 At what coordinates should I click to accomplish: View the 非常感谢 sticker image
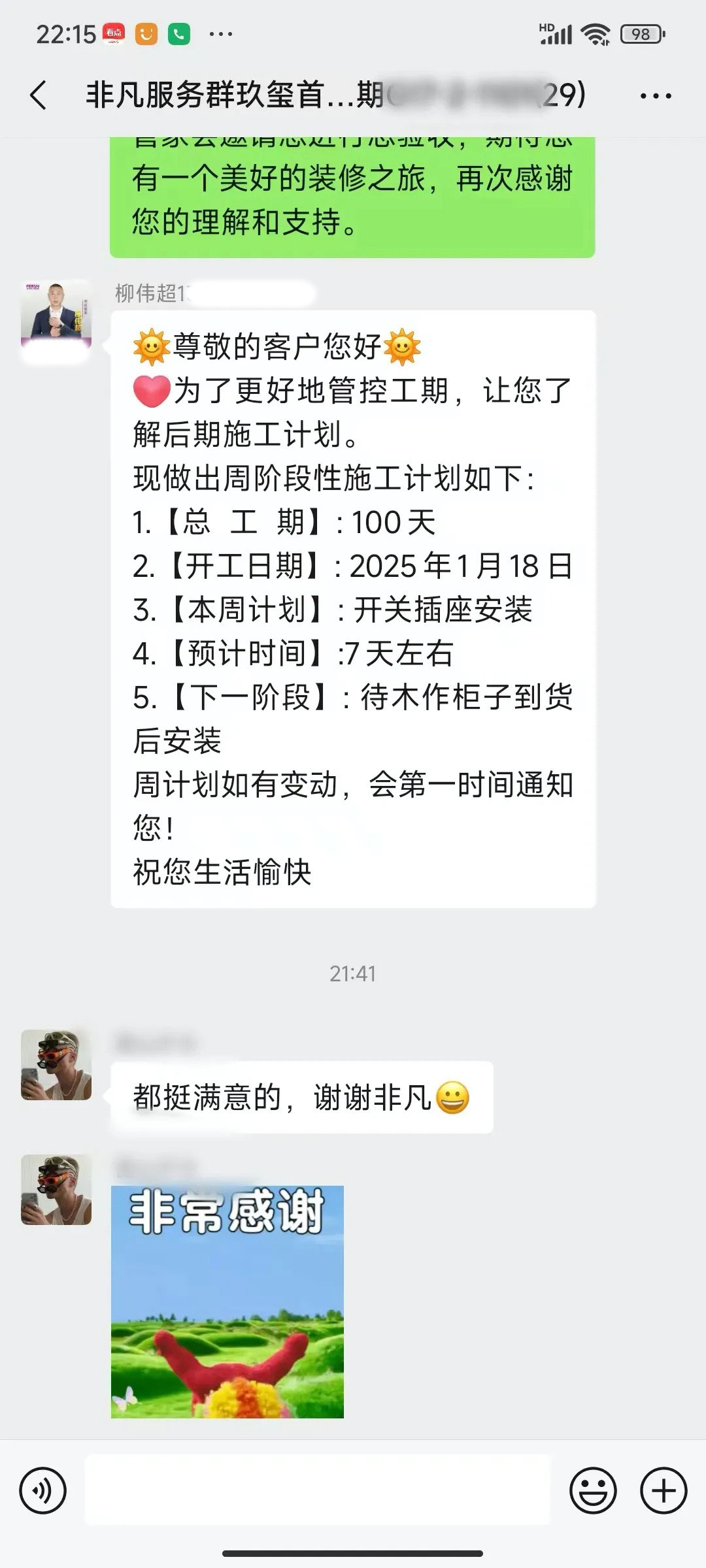pyautogui.click(x=227, y=1301)
